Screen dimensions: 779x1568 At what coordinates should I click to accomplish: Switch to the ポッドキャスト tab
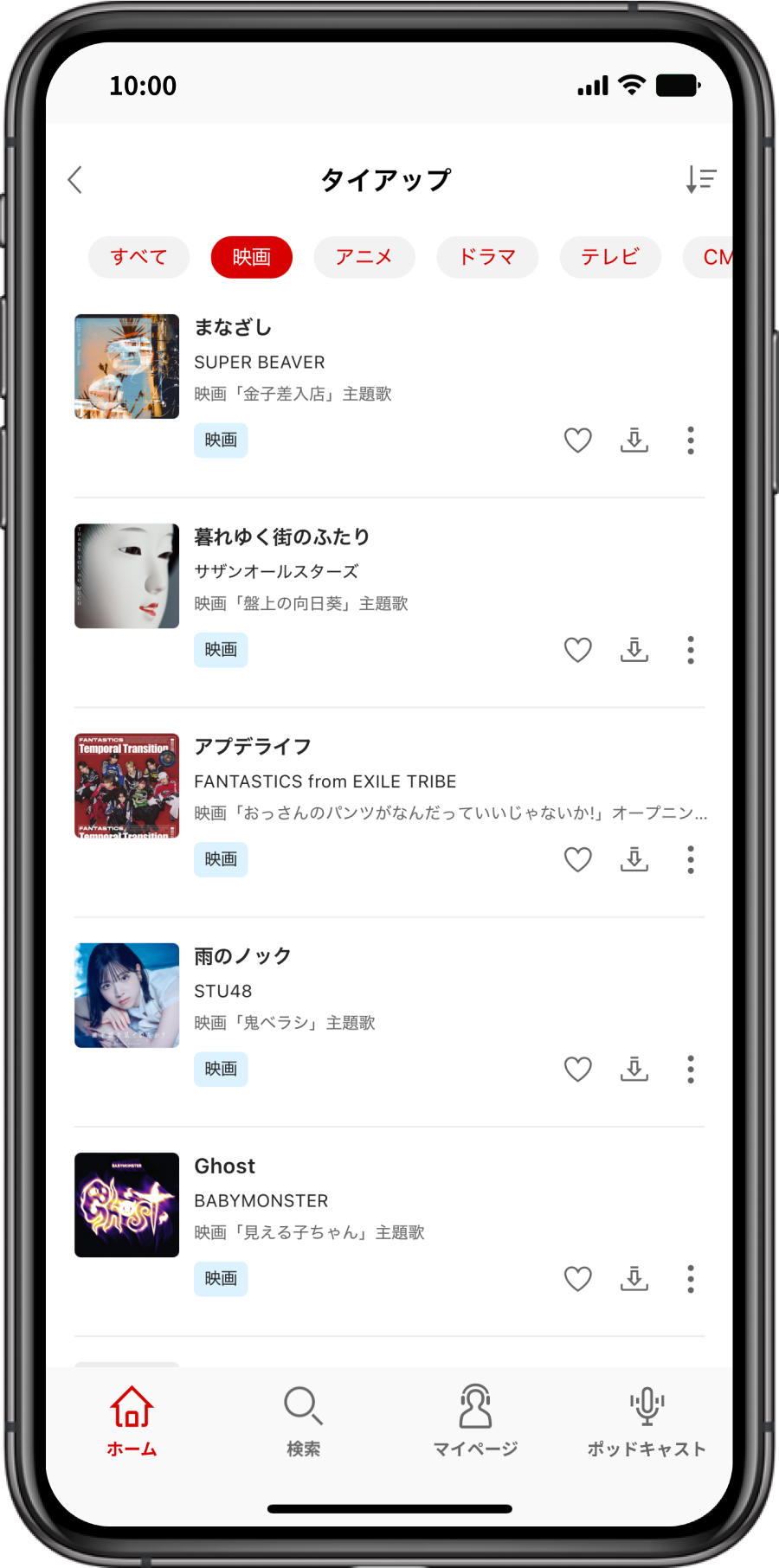[647, 1421]
